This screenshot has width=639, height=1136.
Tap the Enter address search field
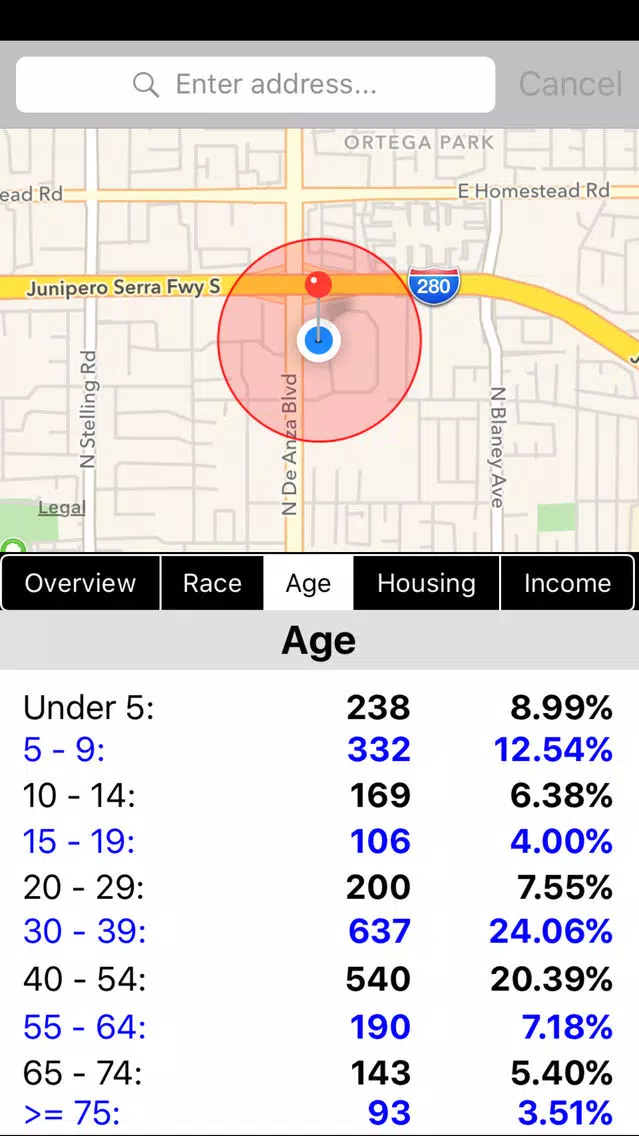[x=255, y=85]
